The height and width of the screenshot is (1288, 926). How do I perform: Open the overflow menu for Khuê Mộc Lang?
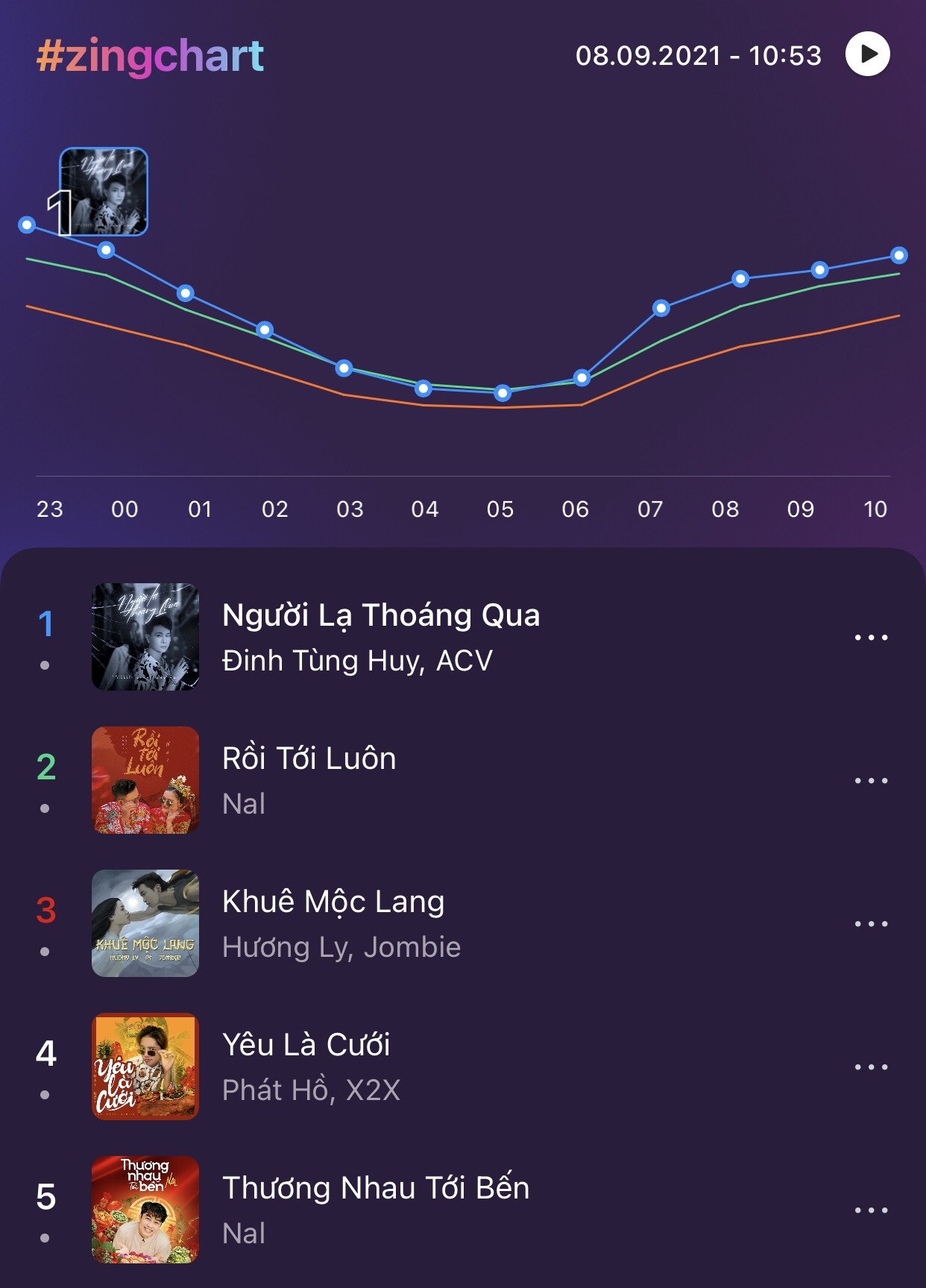[x=871, y=923]
